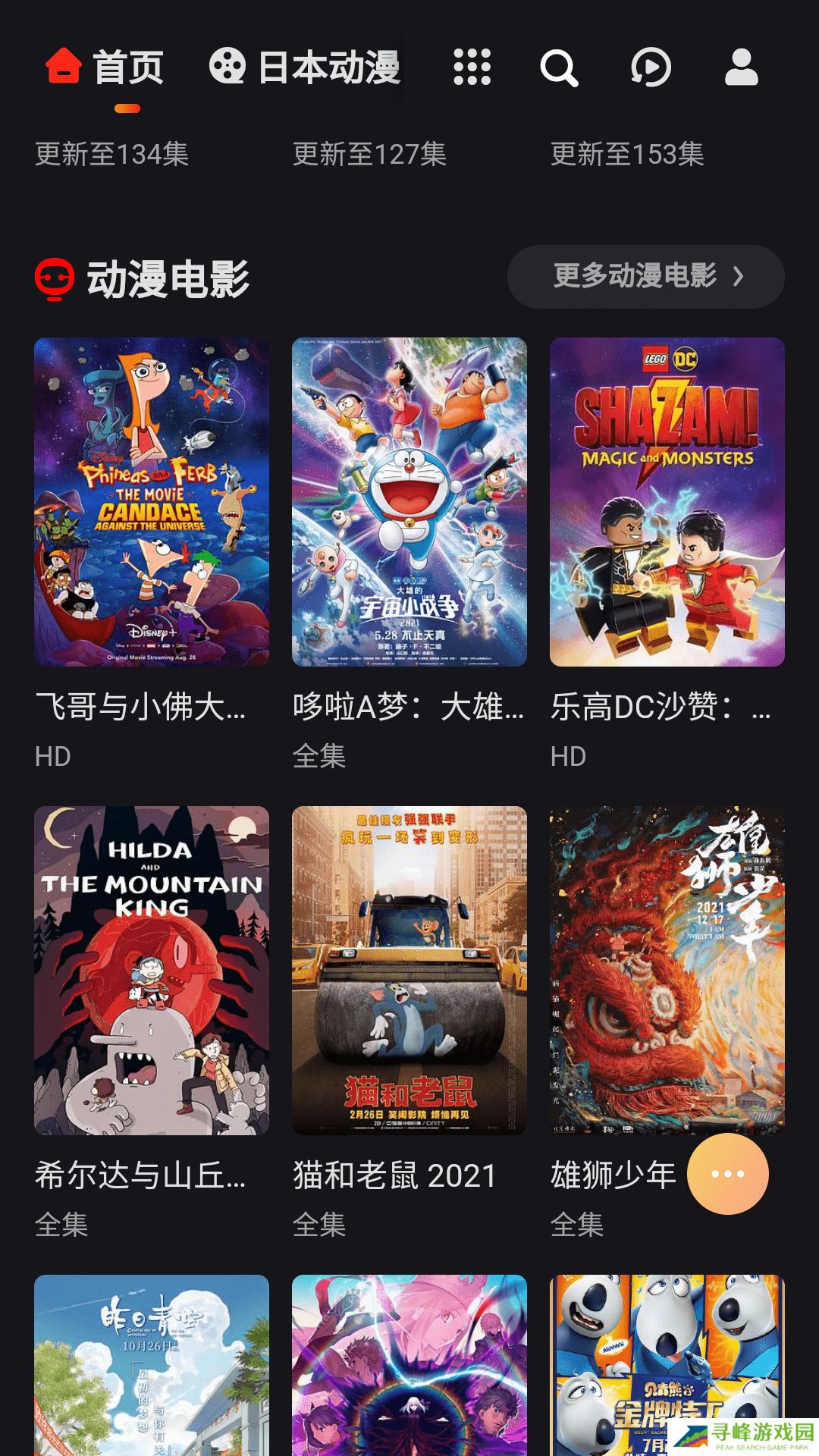Play 猫和老鼠 2021 movie
This screenshot has height=1456, width=819.
(x=409, y=970)
